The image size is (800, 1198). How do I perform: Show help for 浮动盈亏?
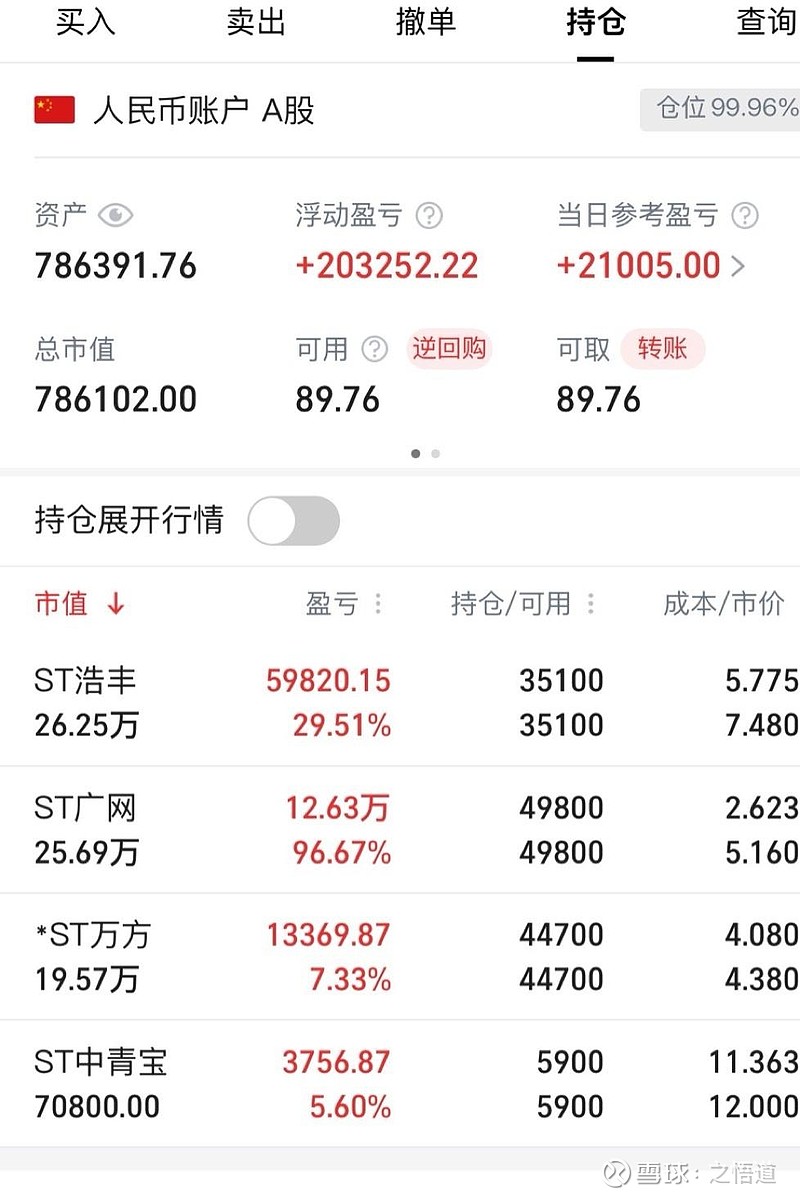coord(429,215)
